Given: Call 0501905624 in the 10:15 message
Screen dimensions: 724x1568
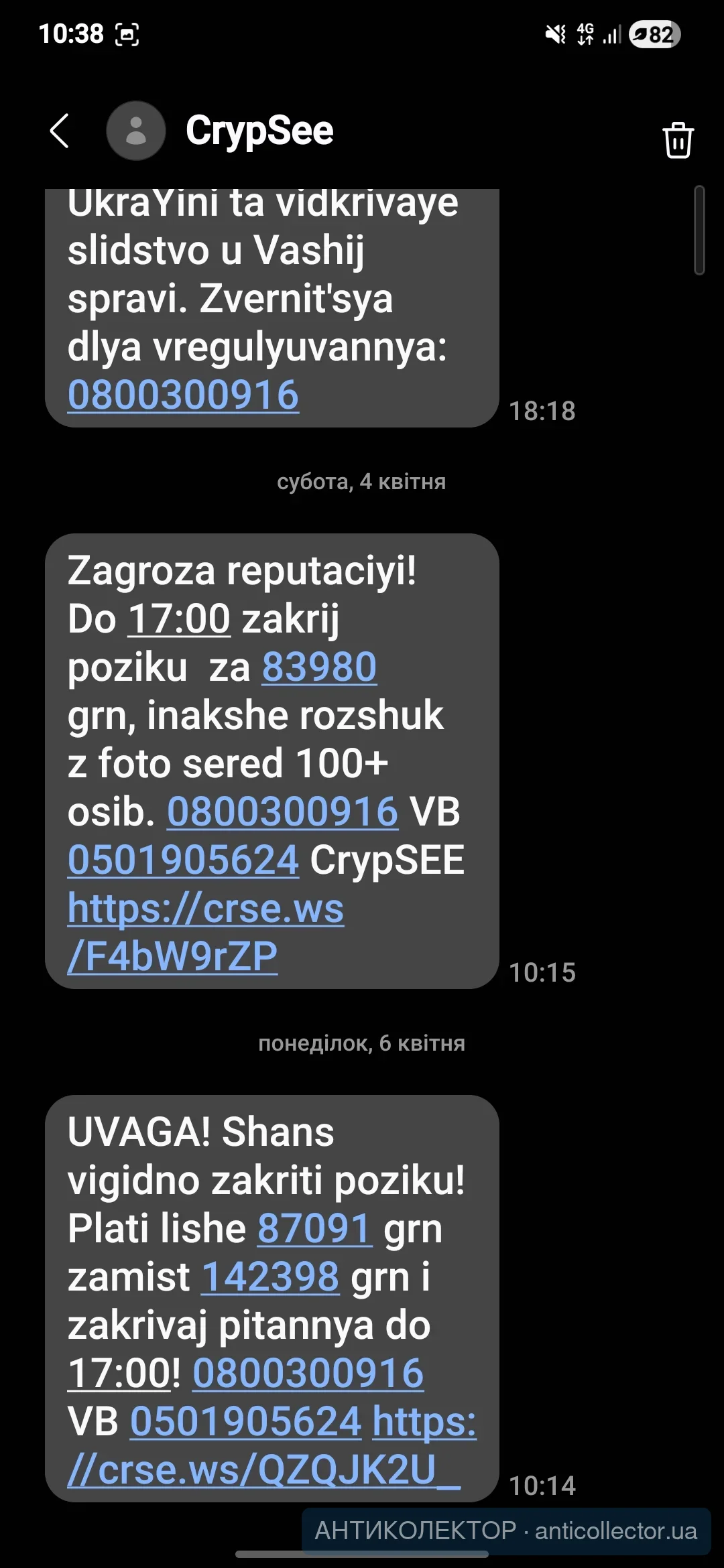Looking at the screenshot, I should click(183, 860).
